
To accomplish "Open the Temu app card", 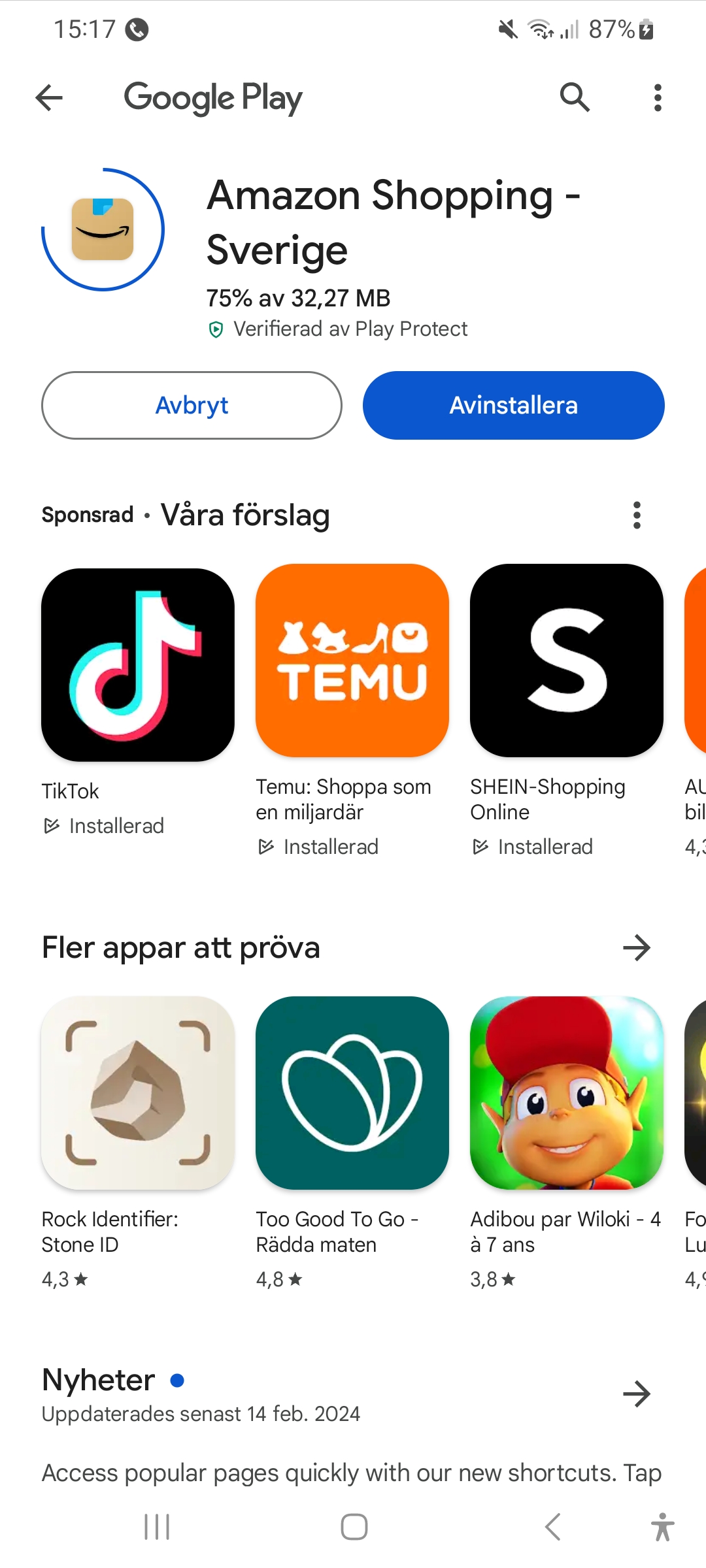I will click(352, 661).
